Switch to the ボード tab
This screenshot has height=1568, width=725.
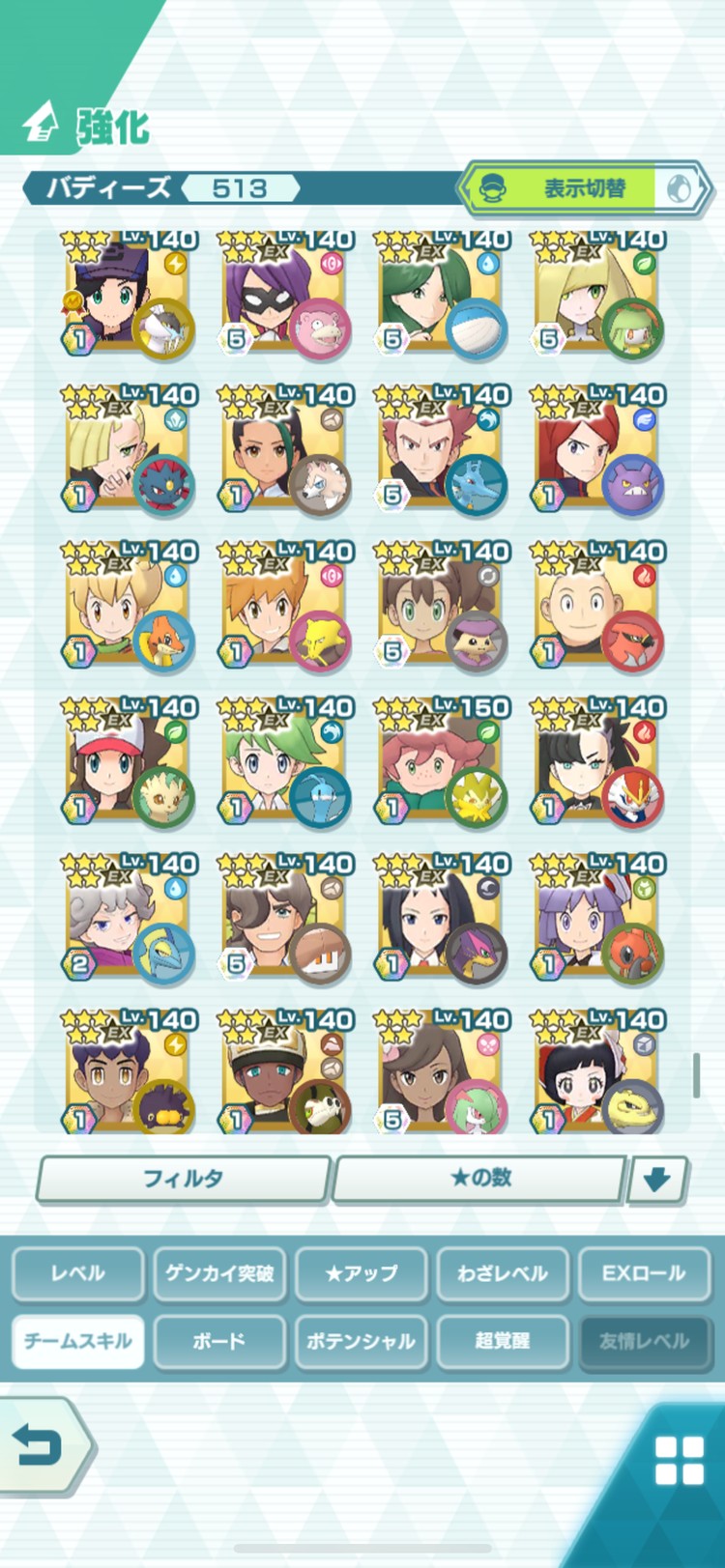(x=219, y=1341)
